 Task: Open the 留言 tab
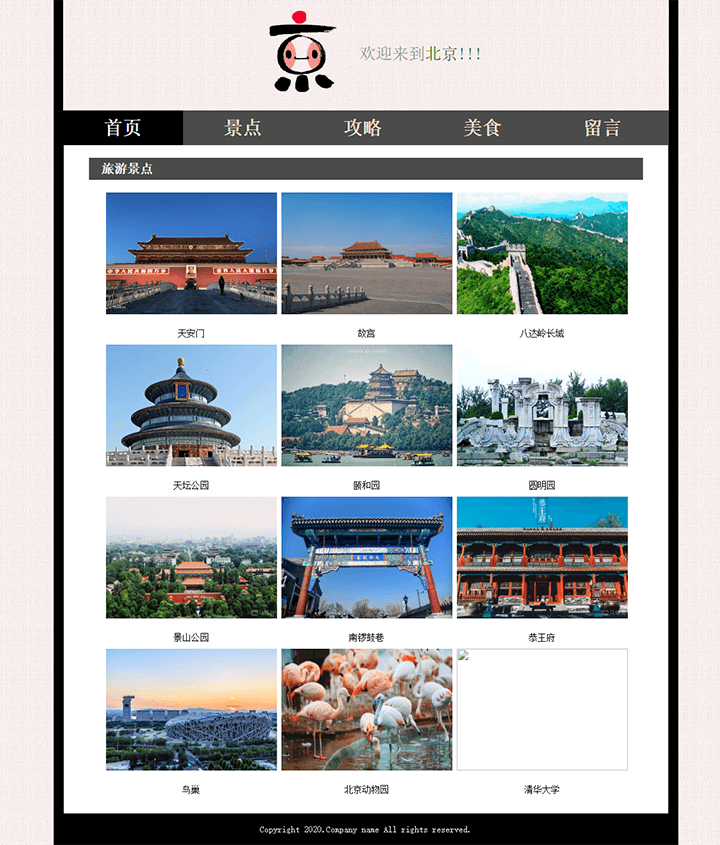[x=602, y=128]
